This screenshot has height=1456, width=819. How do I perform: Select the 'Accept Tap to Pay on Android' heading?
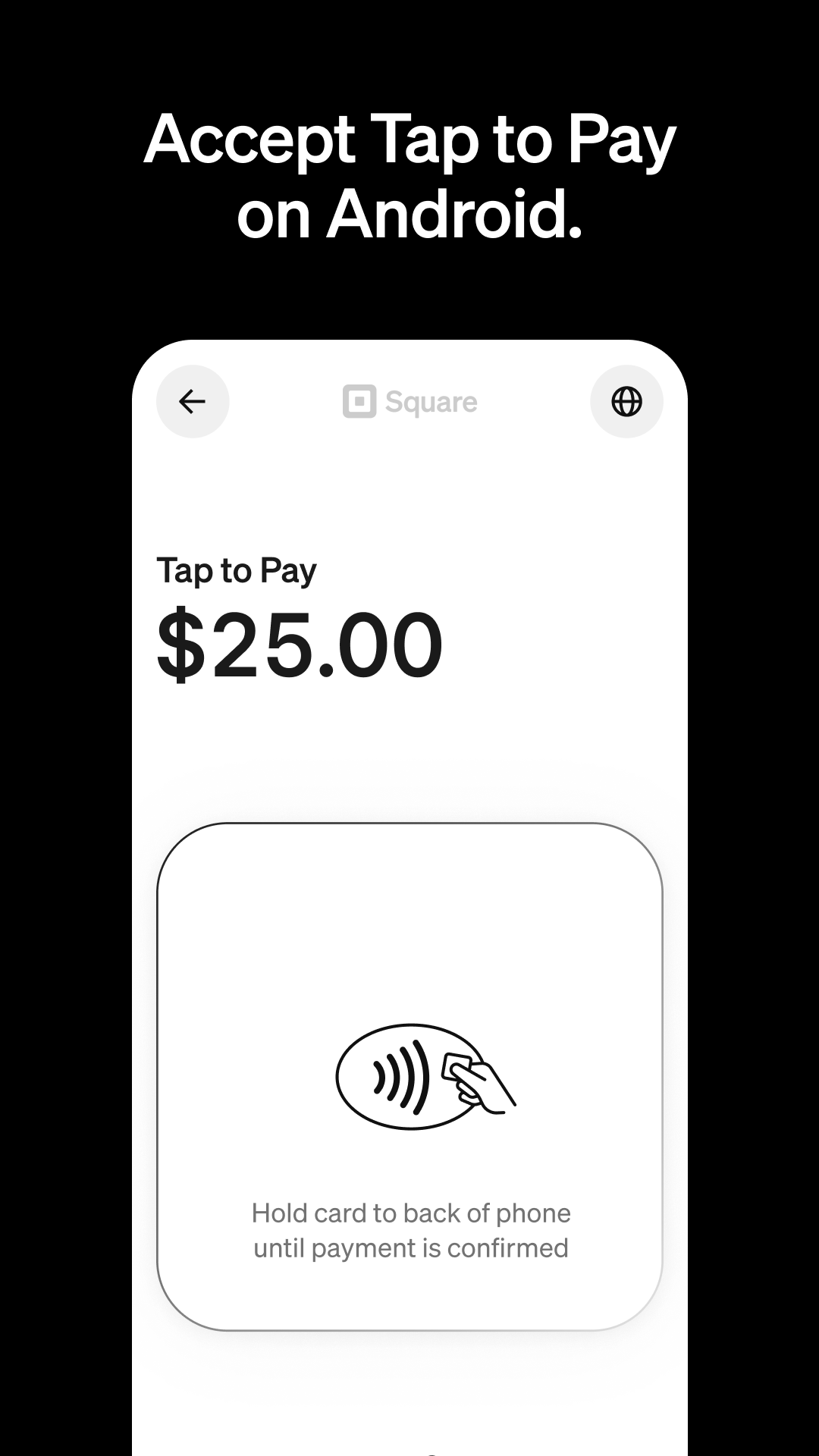[x=409, y=176]
